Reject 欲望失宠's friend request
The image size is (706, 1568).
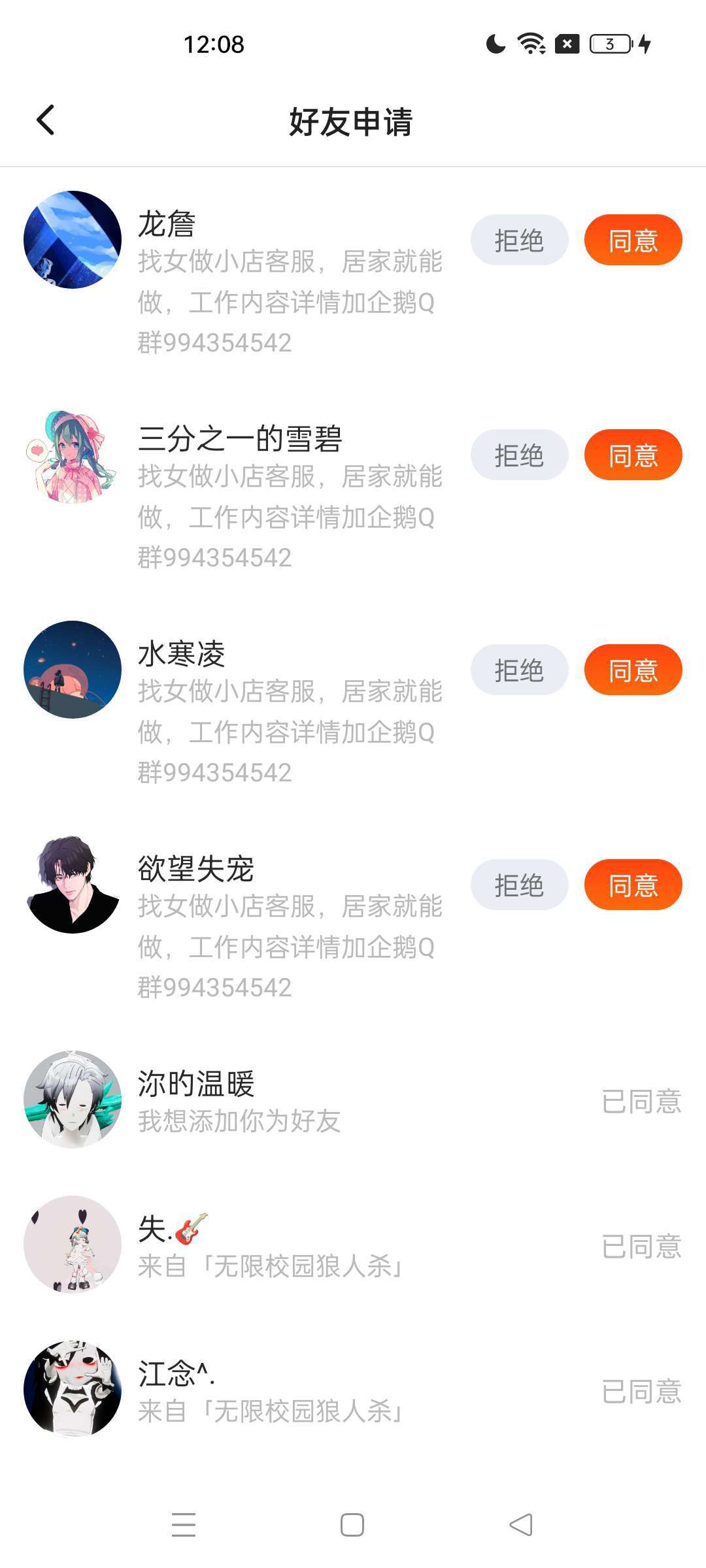(519, 885)
